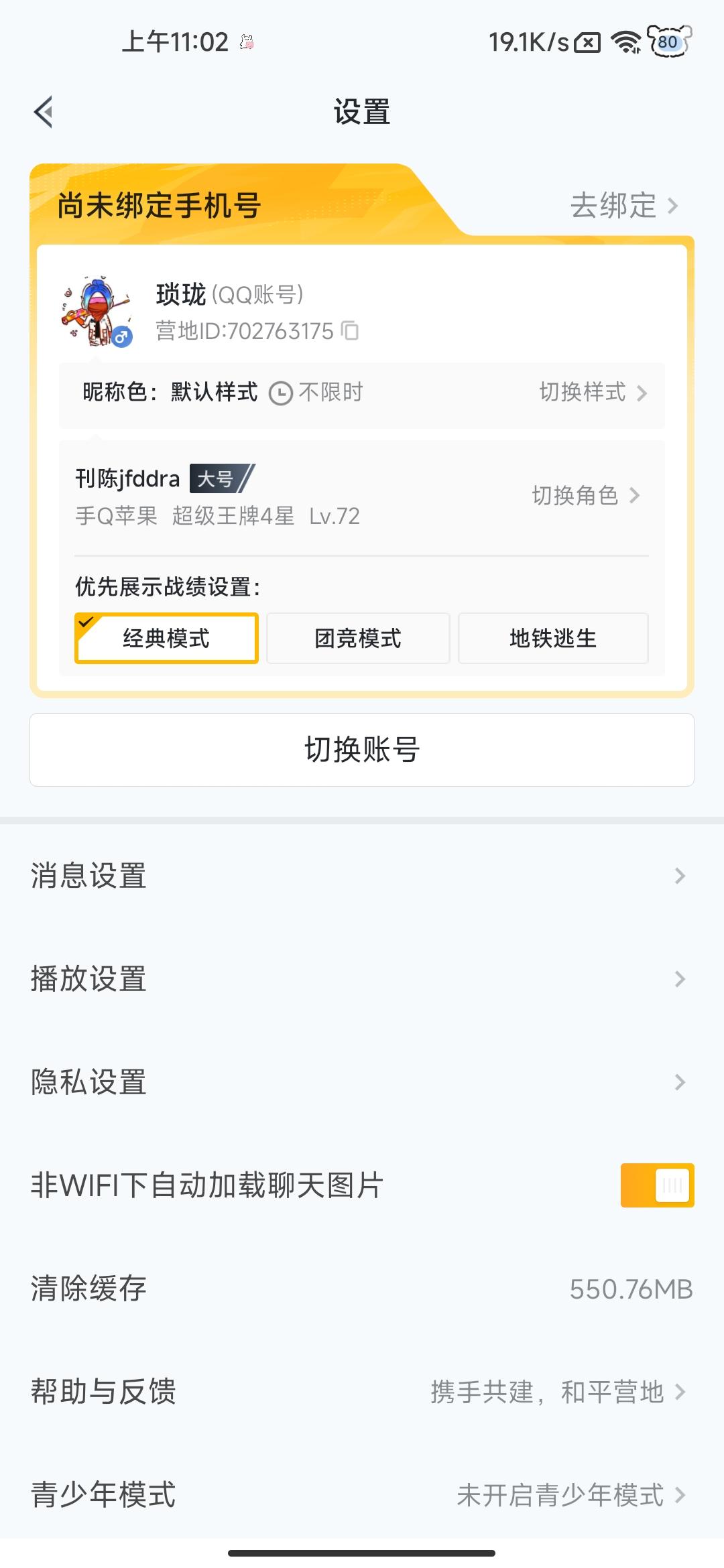Select 地铁逃生 as priority display mode
The width and height of the screenshot is (724, 1568).
point(553,639)
